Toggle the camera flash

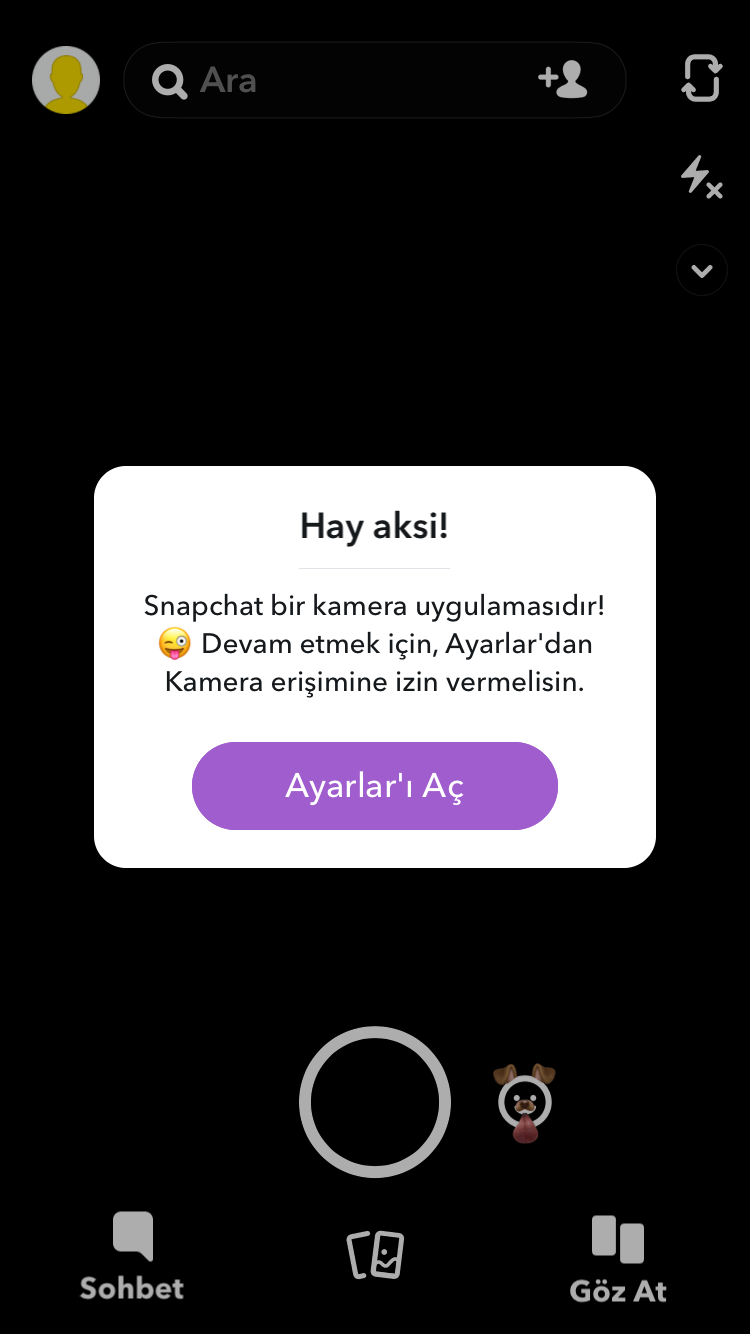pyautogui.click(x=700, y=177)
